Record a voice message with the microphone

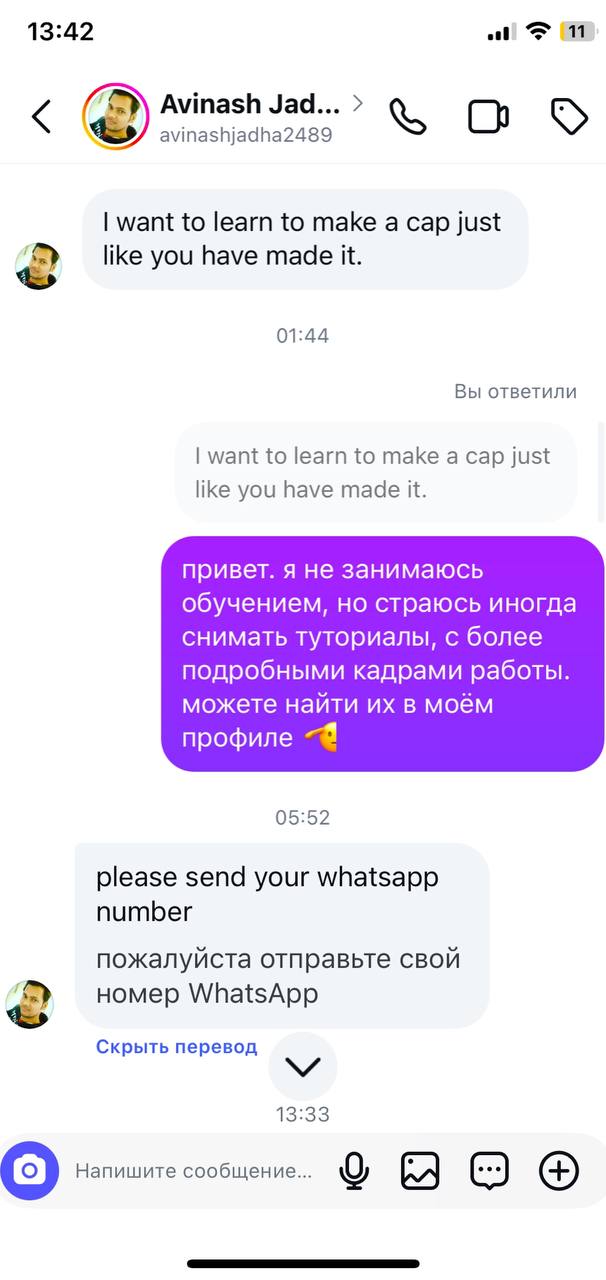point(354,1170)
